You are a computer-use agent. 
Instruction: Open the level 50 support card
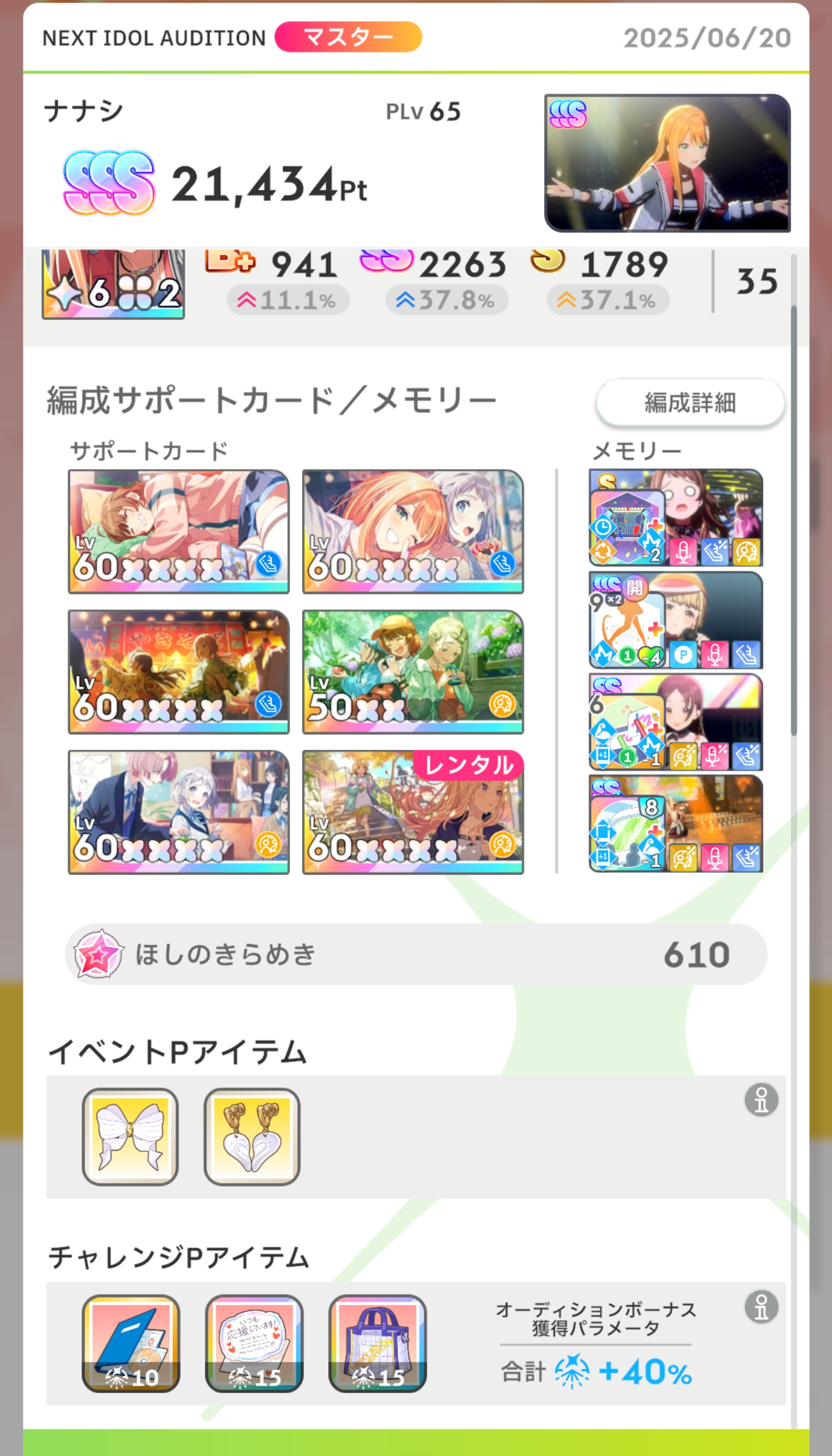[413, 672]
